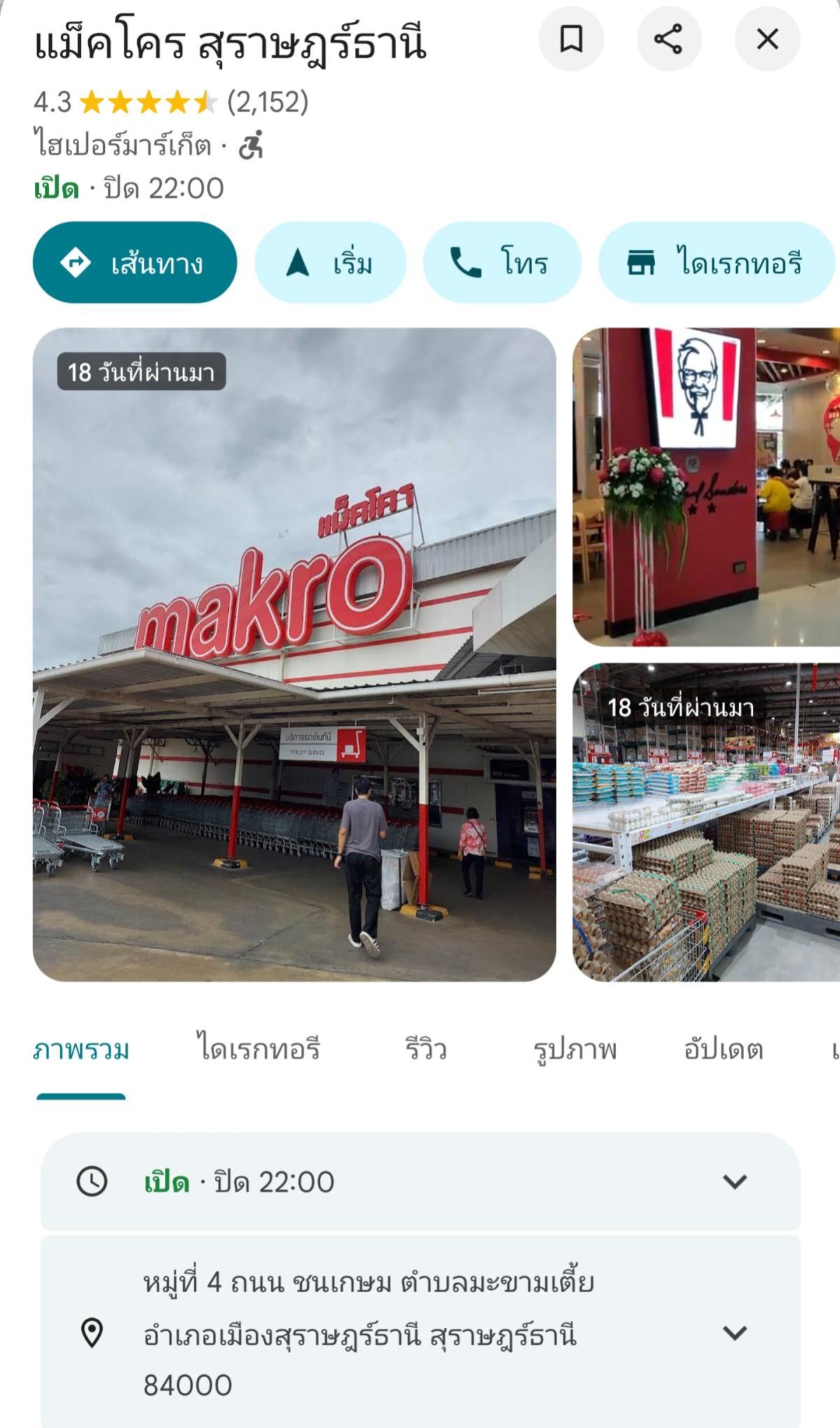Select the อัปเดต tab
840x1428 pixels.
click(x=724, y=1049)
